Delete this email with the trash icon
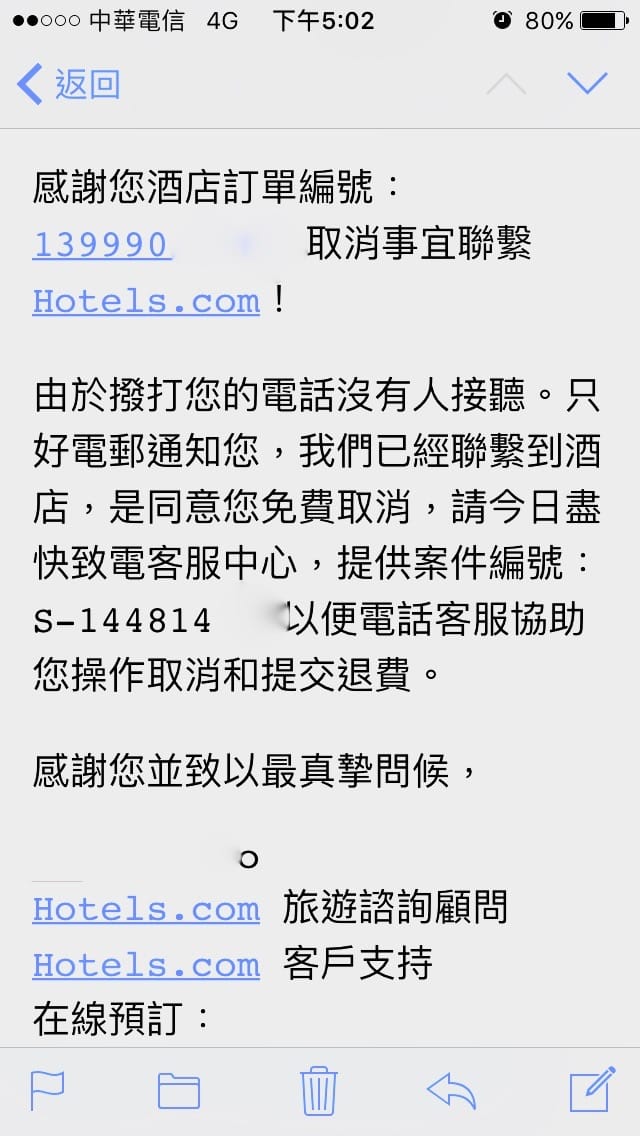 pos(318,1090)
